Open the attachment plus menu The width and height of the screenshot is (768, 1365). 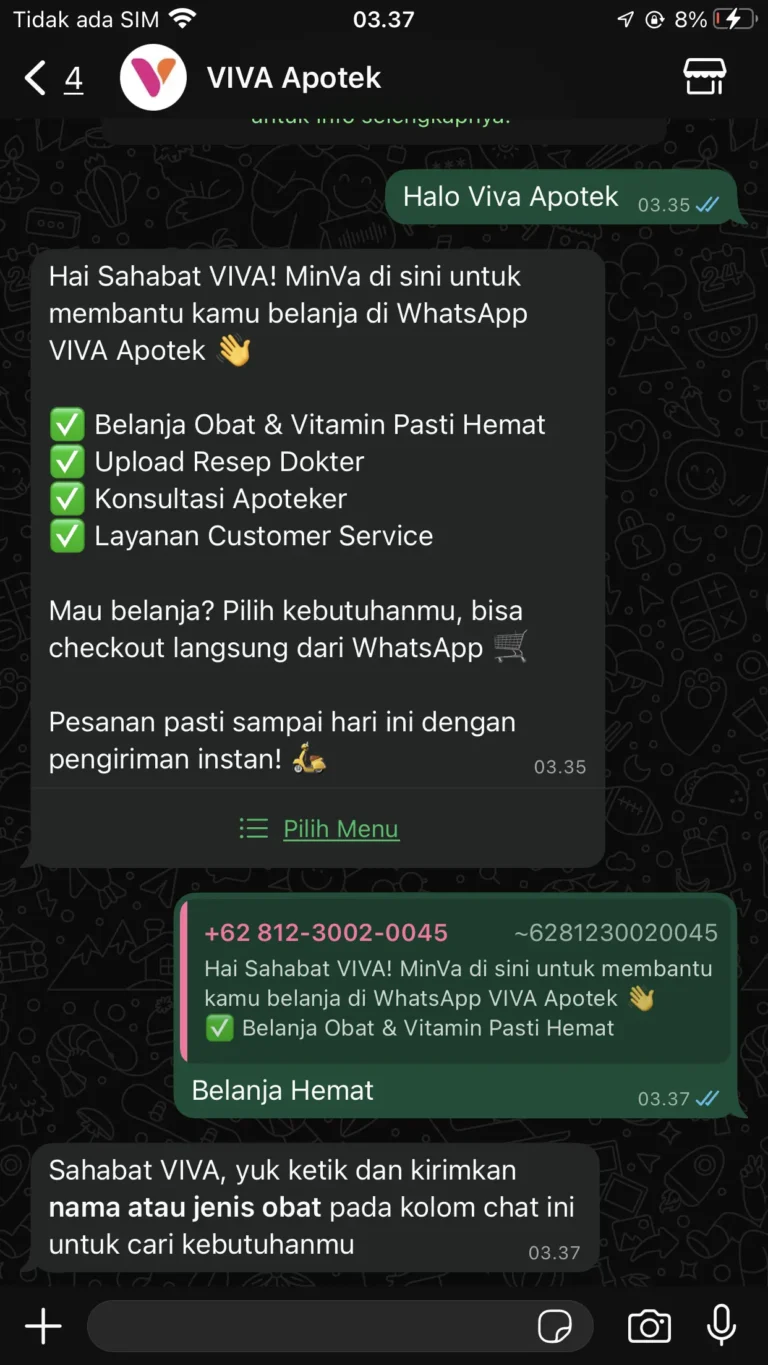pos(43,1327)
